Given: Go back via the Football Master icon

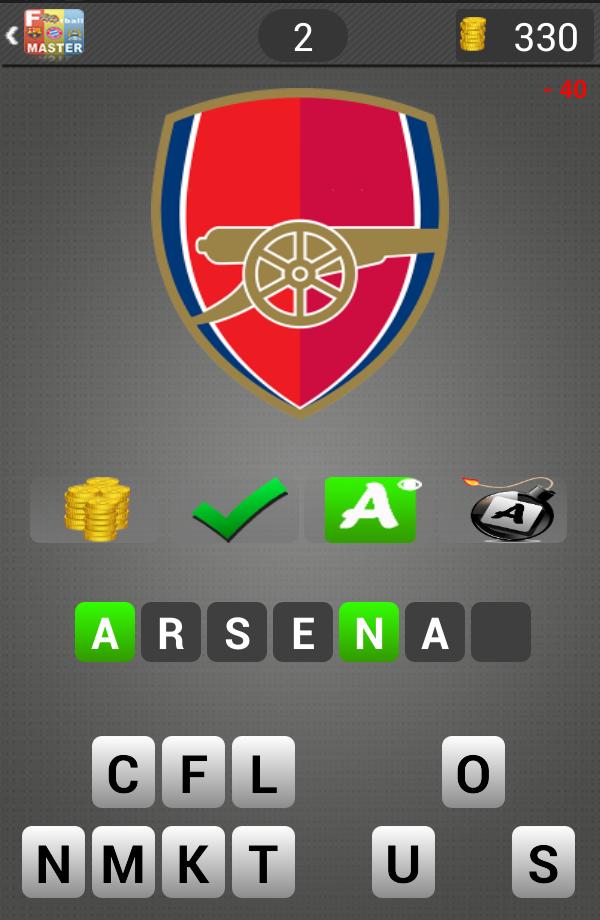Looking at the screenshot, I should (47, 34).
